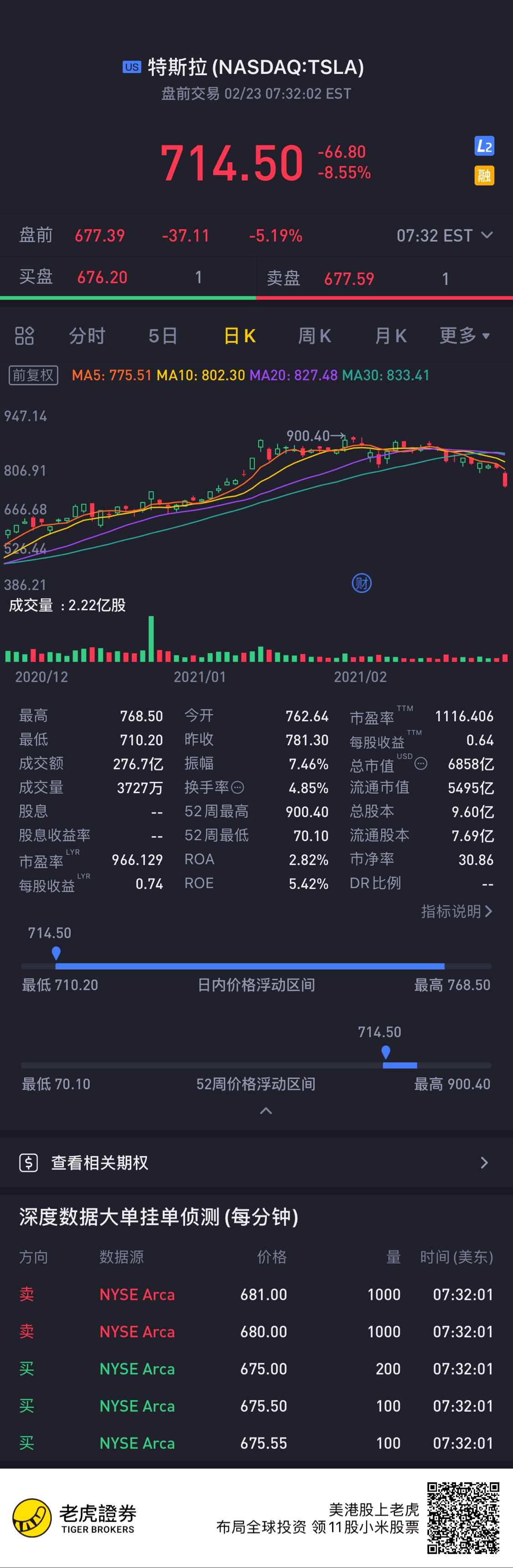Tap the 财 earnings marker on the chart

(362, 583)
